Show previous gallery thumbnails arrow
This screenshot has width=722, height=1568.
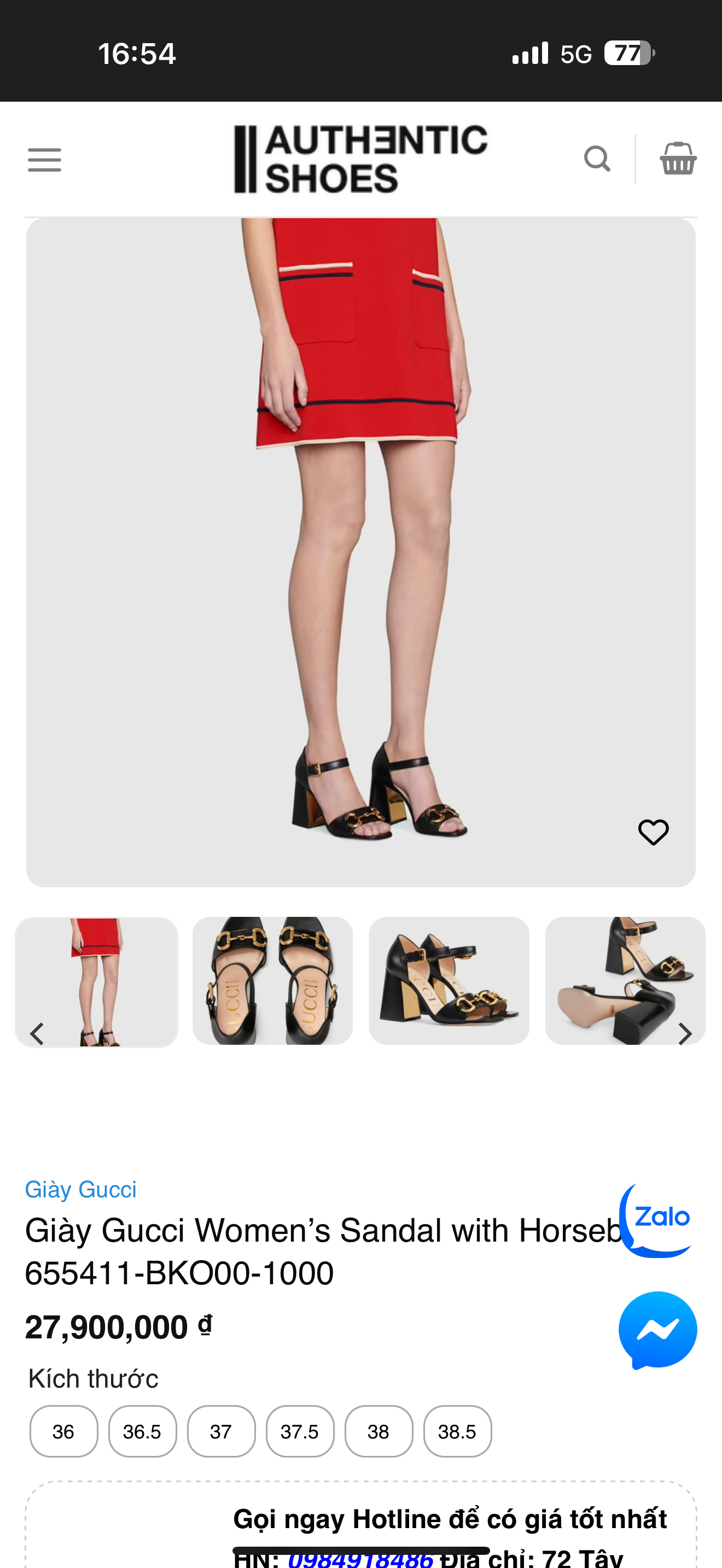coord(37,1033)
